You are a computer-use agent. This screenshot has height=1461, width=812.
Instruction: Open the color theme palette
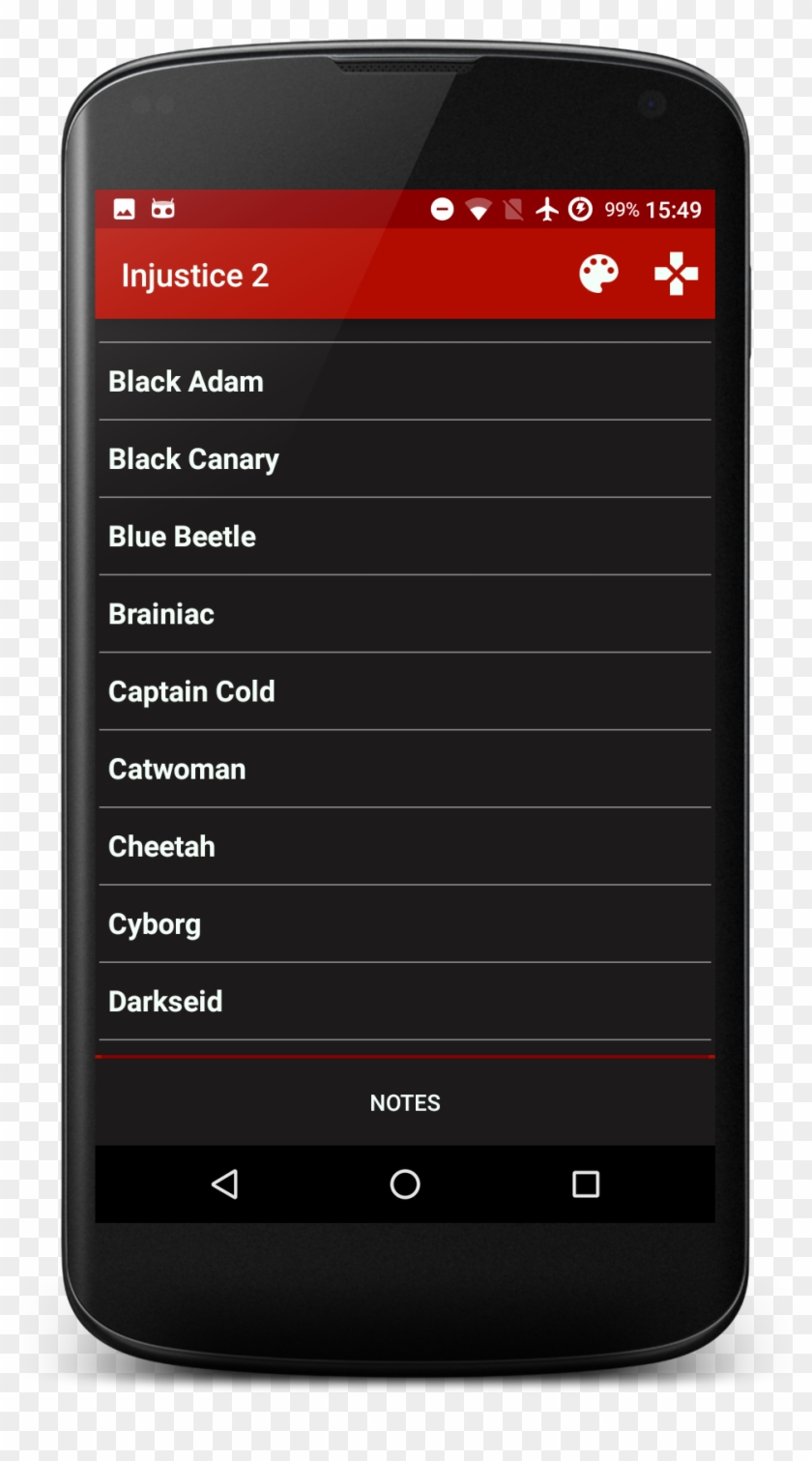[598, 275]
